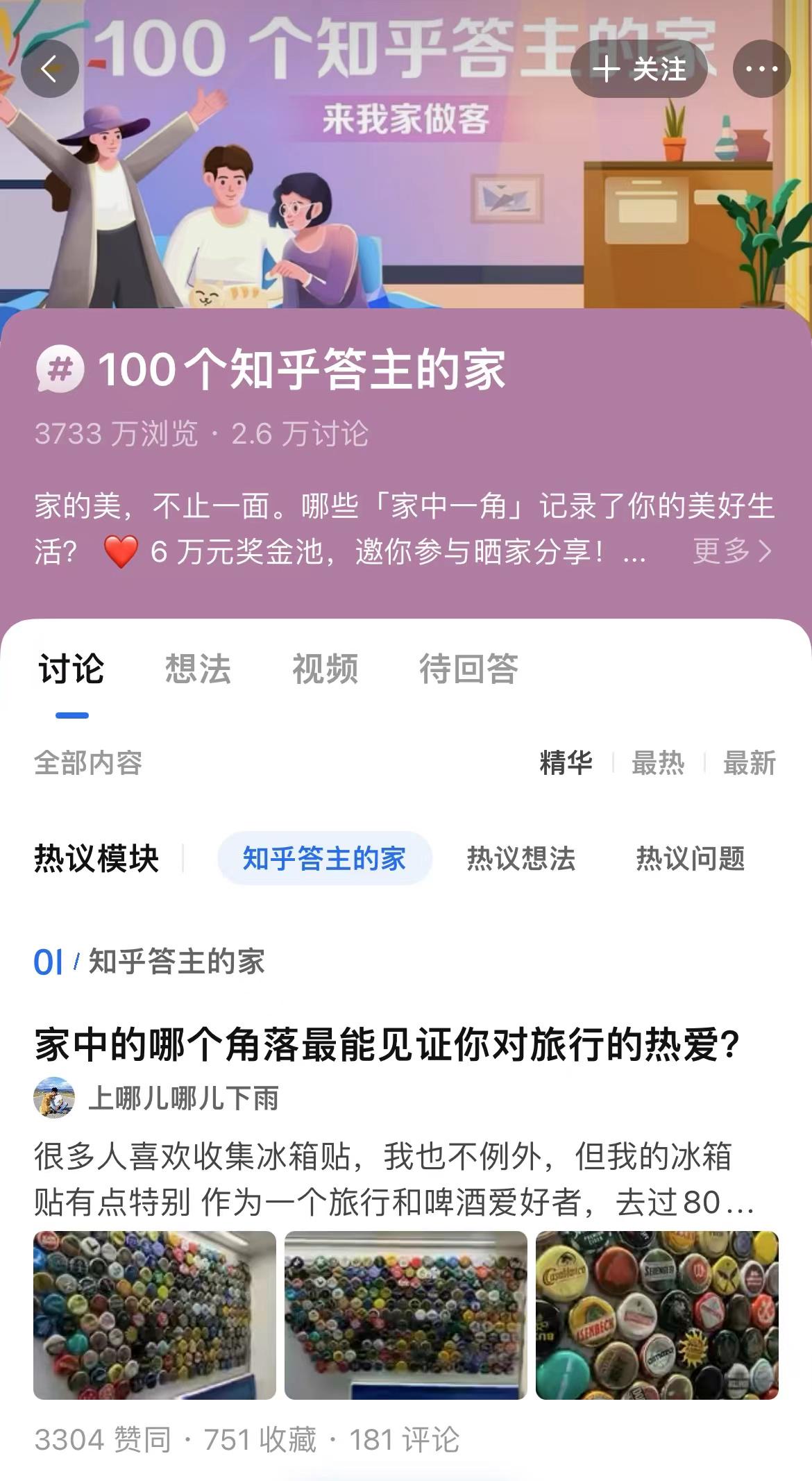Open the second bottle cap wall photo
The height and width of the screenshot is (1481, 812).
coord(406,1315)
